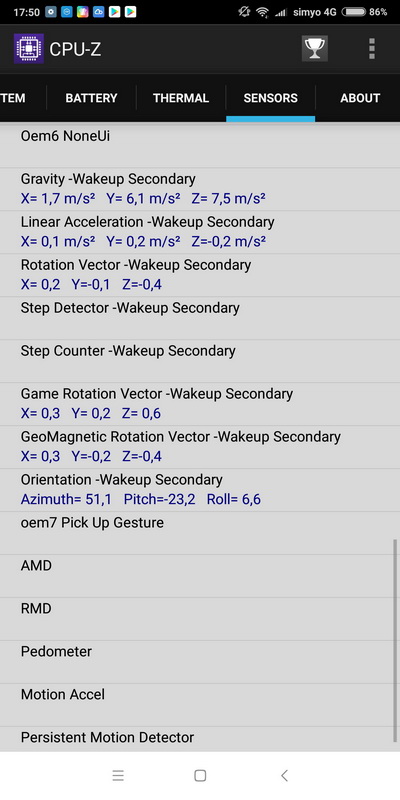Select the Sensors tab
This screenshot has width=400, height=800.
(x=270, y=98)
